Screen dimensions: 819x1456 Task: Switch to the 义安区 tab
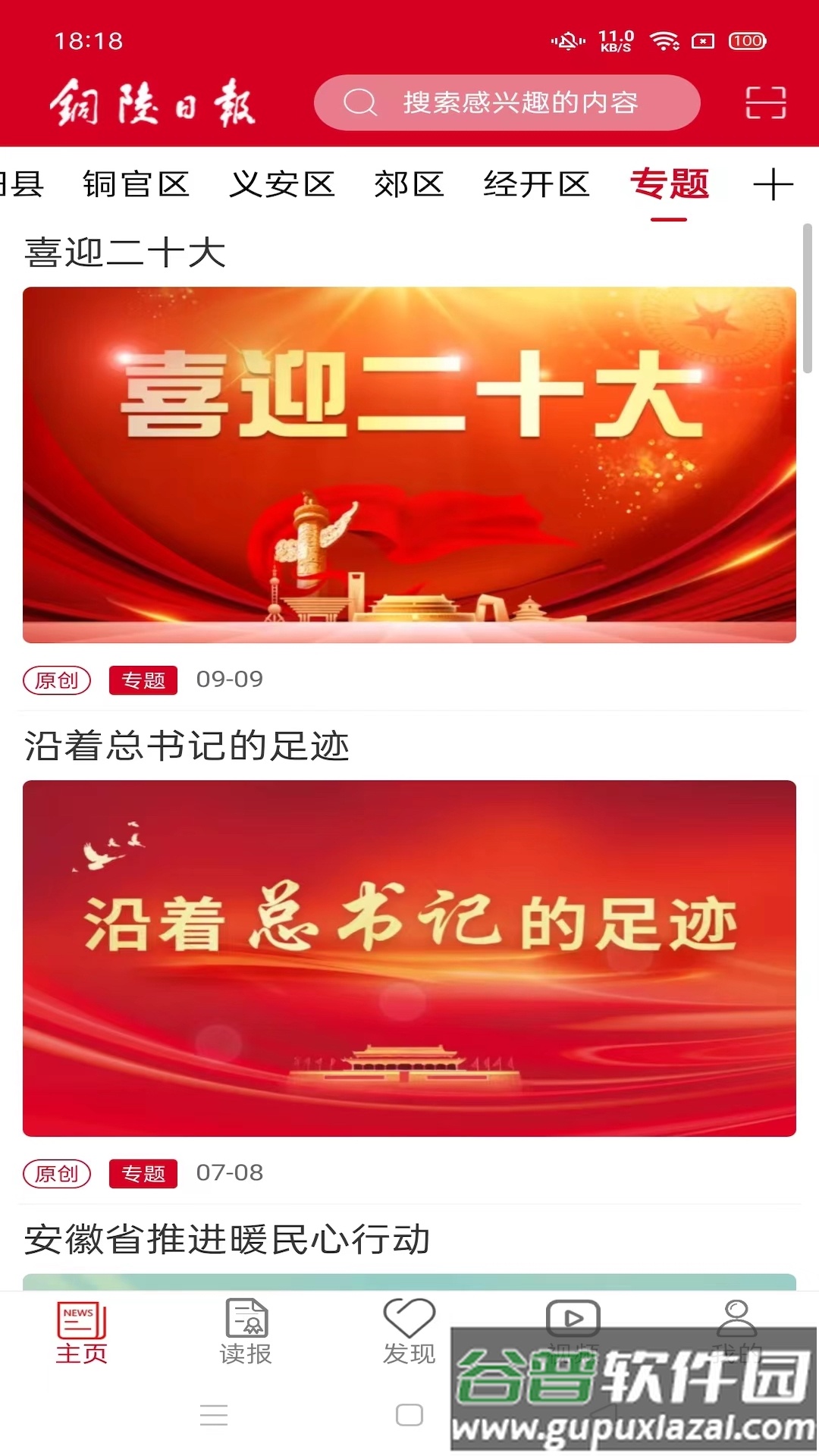pyautogui.click(x=282, y=184)
